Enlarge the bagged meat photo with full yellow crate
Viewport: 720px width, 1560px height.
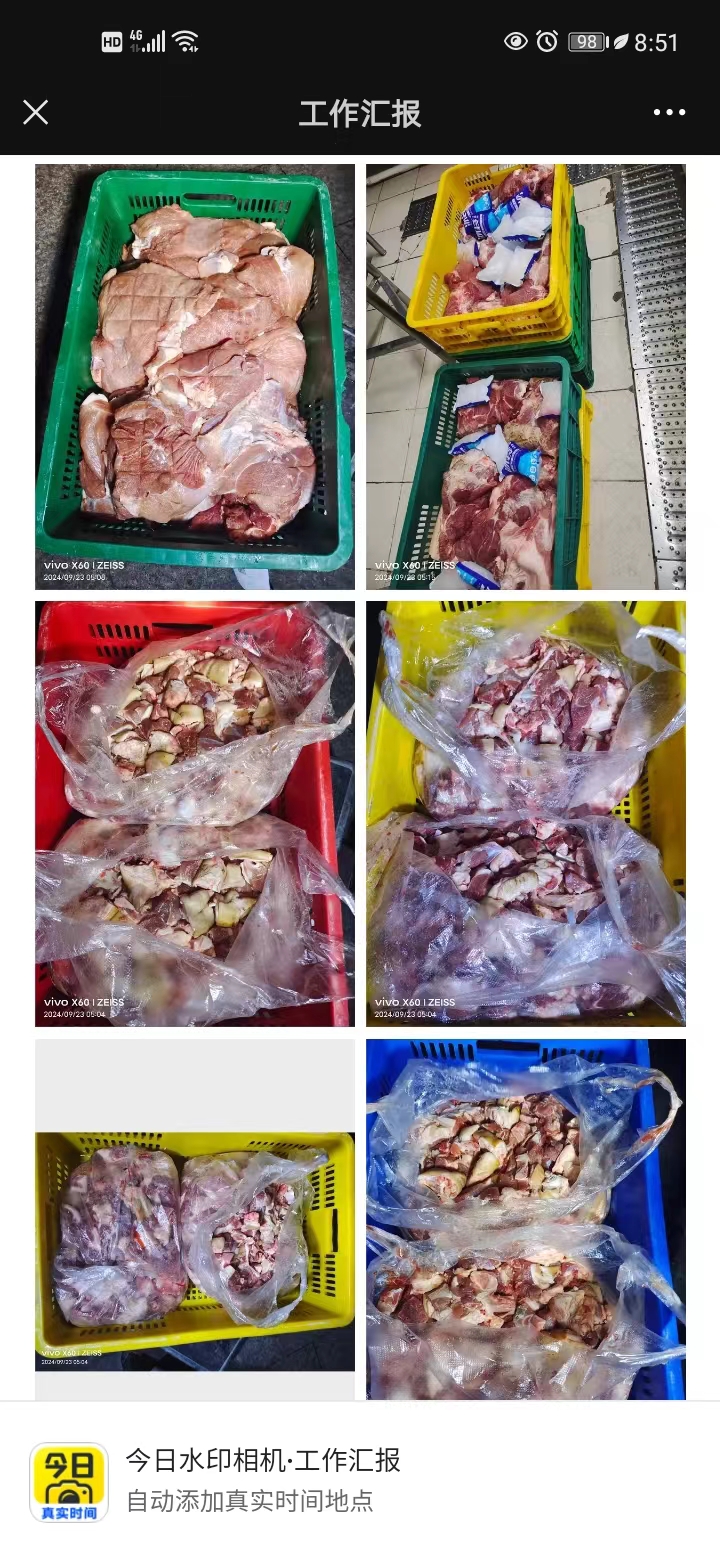525,813
